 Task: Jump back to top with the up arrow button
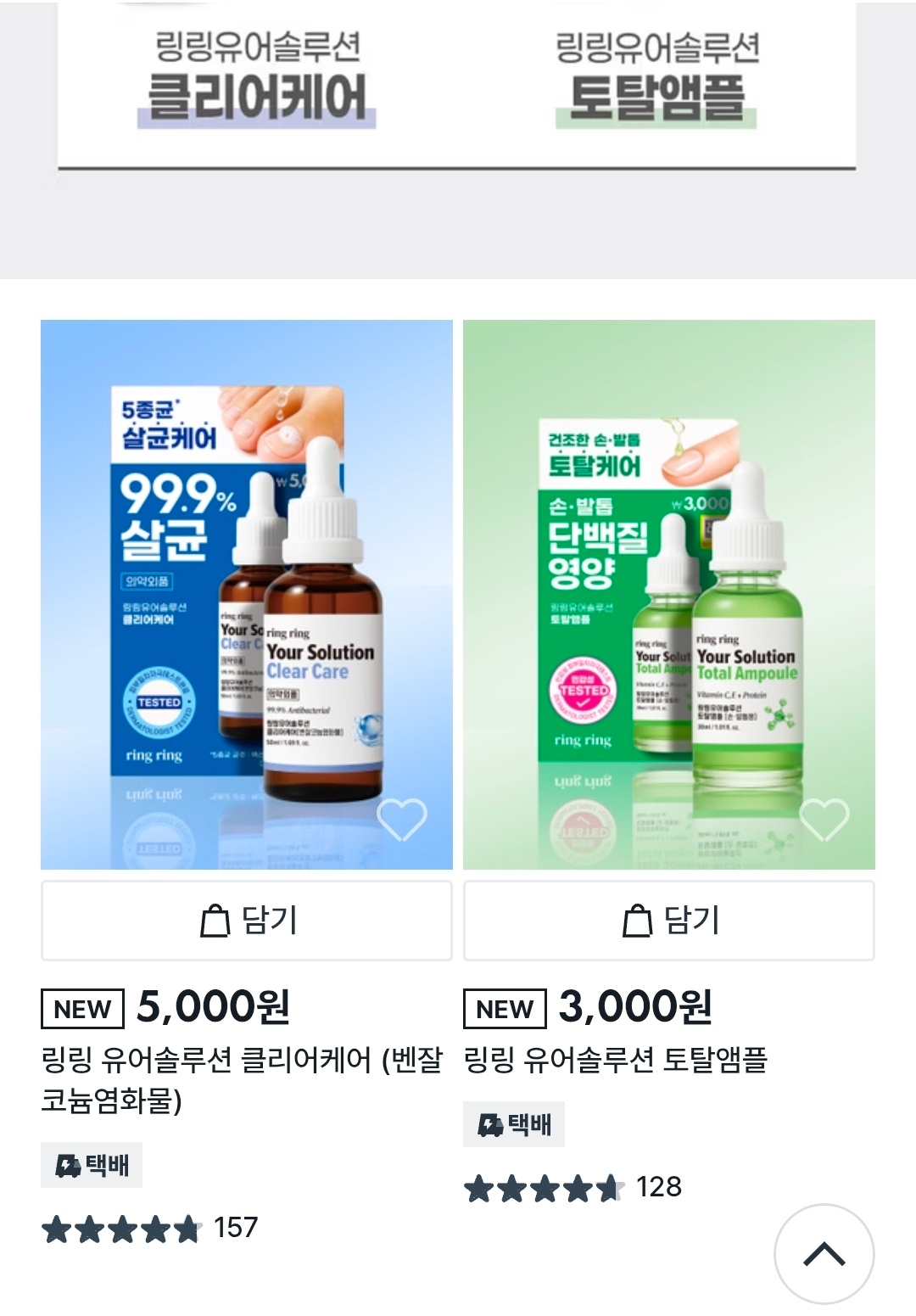pyautogui.click(x=824, y=1253)
